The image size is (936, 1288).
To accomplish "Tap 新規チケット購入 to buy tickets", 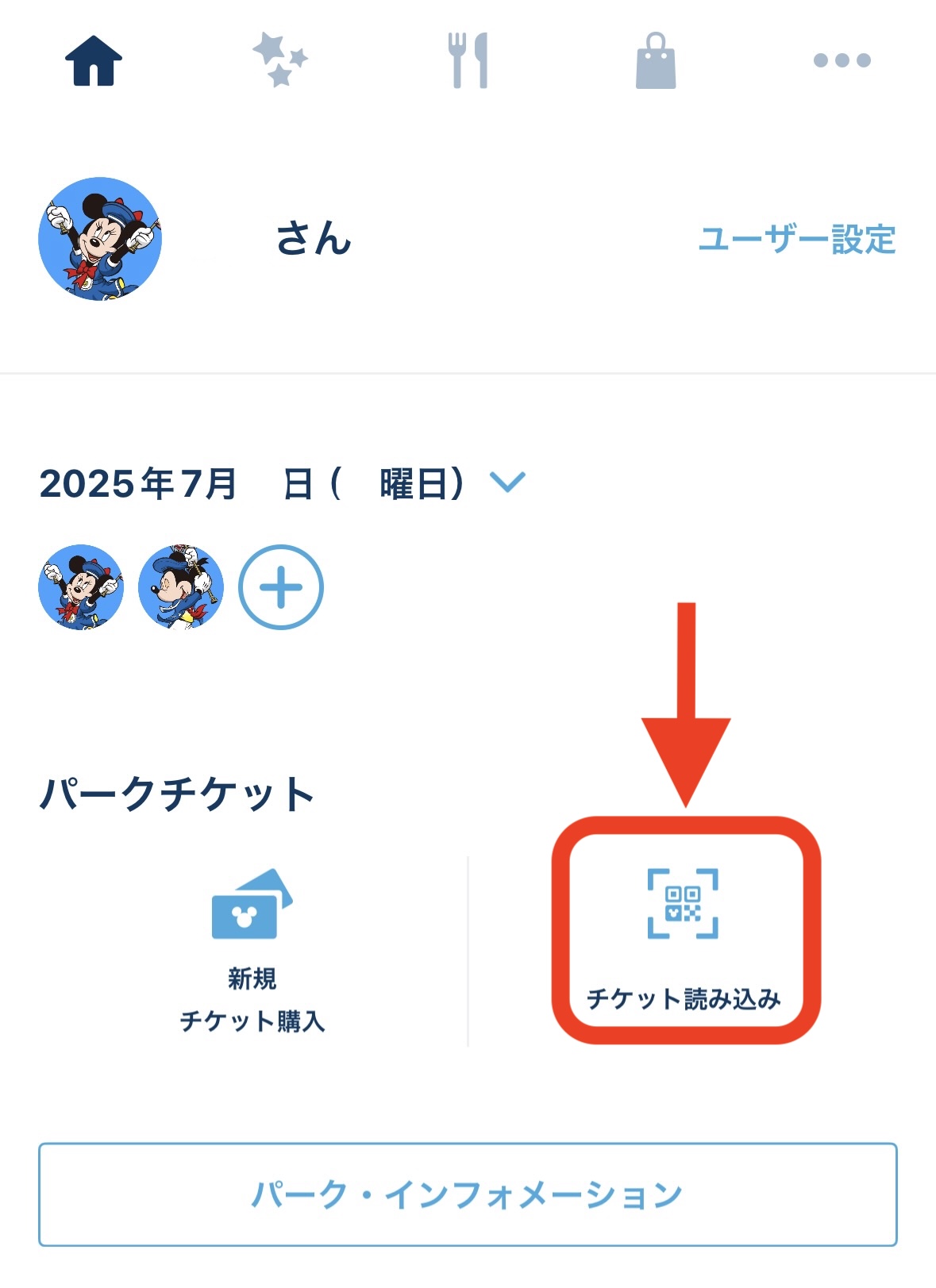I will (252, 951).
